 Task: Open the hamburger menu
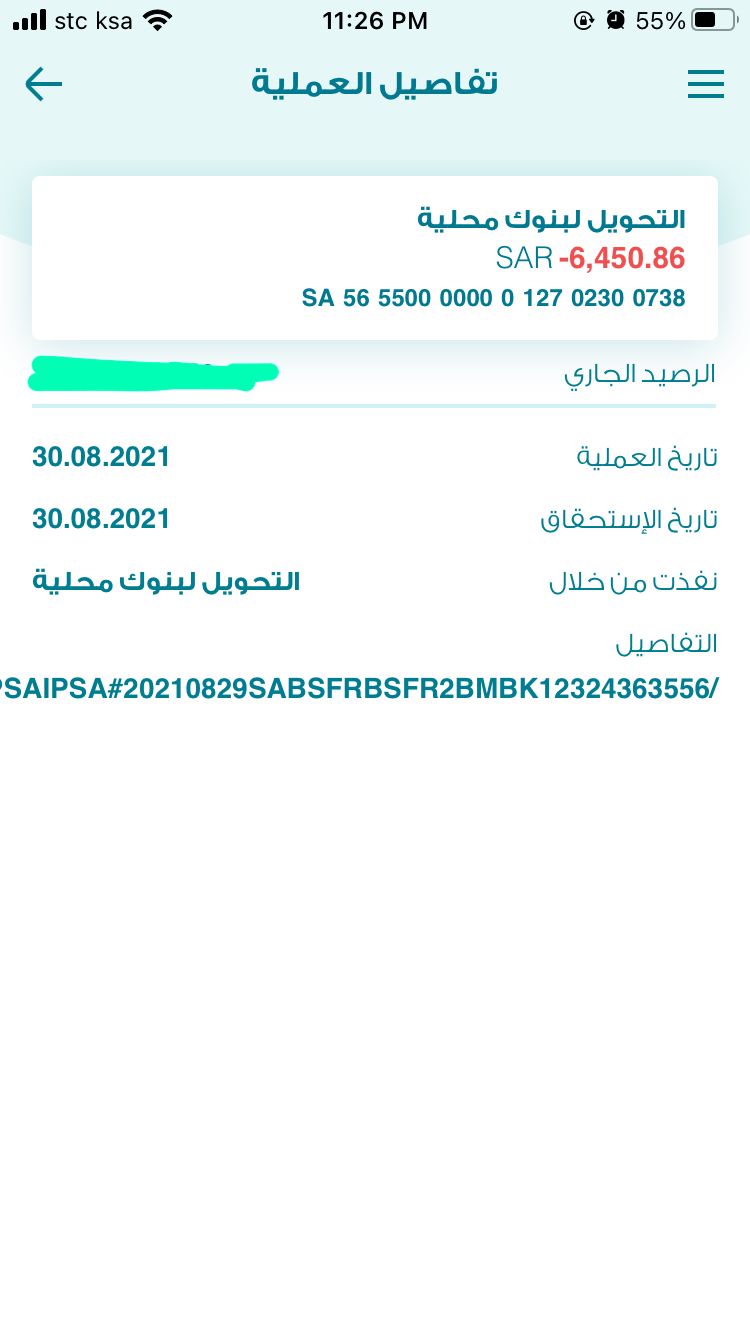pos(705,85)
